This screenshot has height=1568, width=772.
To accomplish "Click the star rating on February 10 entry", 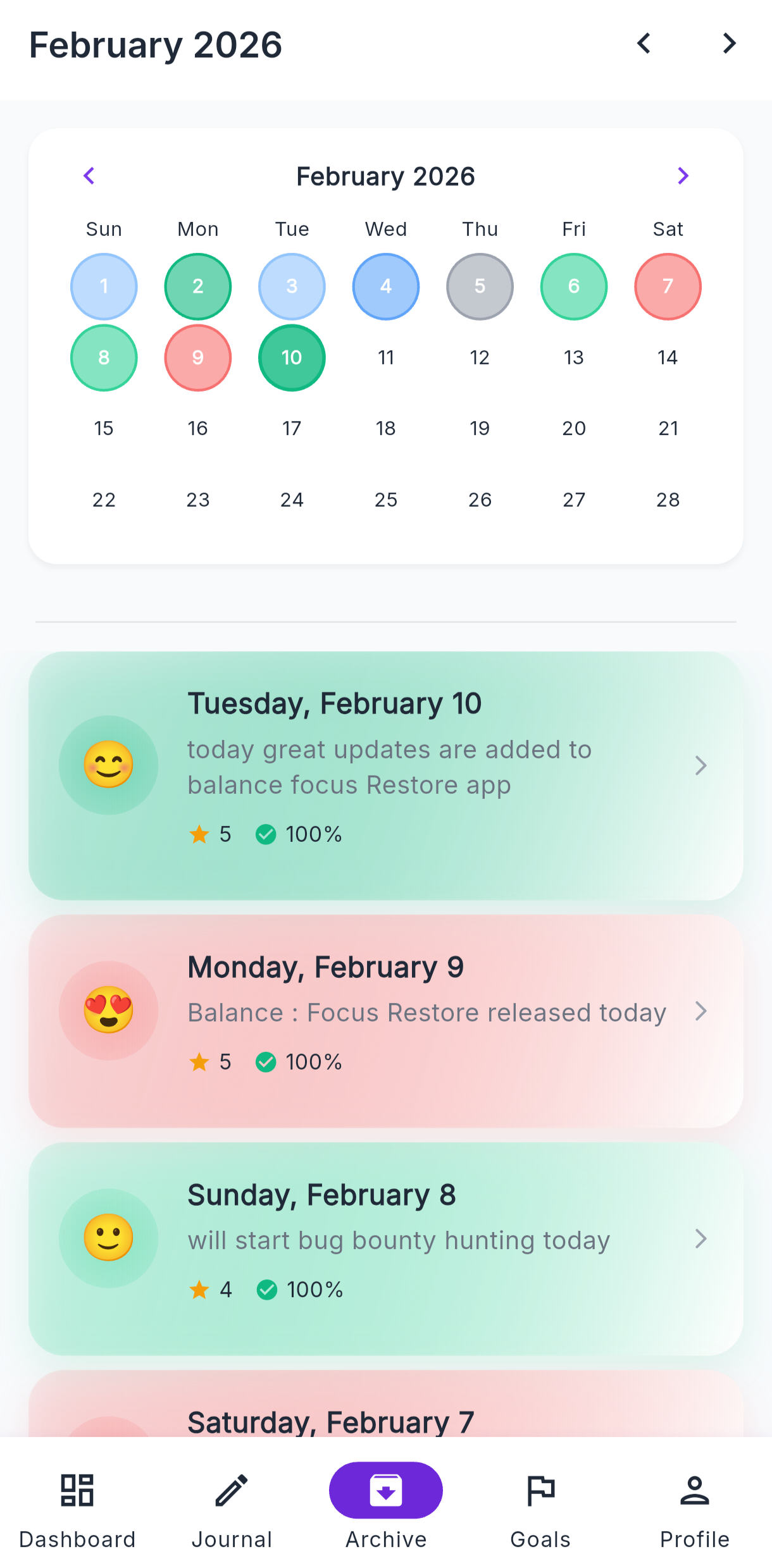I will point(200,834).
